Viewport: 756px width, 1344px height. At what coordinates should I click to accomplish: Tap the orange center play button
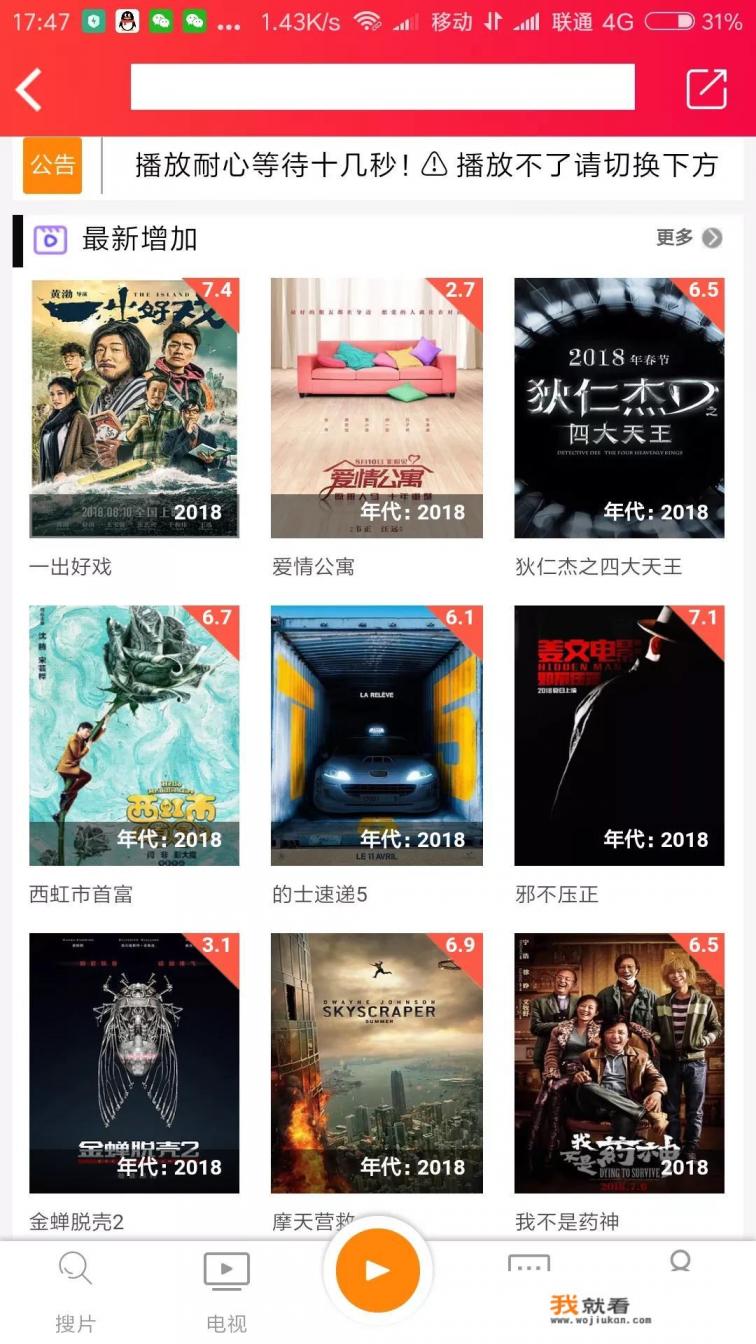click(377, 1270)
